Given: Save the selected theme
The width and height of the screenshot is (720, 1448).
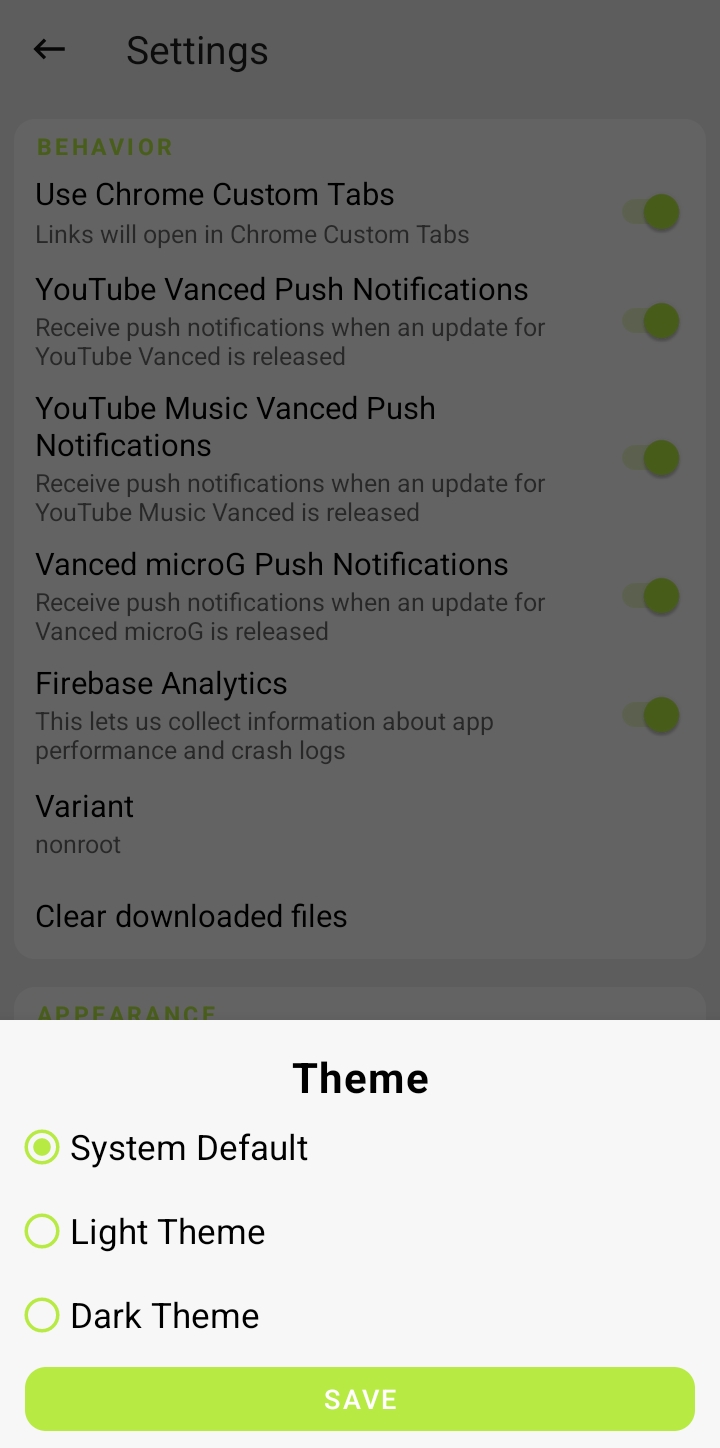Looking at the screenshot, I should pos(360,1399).
